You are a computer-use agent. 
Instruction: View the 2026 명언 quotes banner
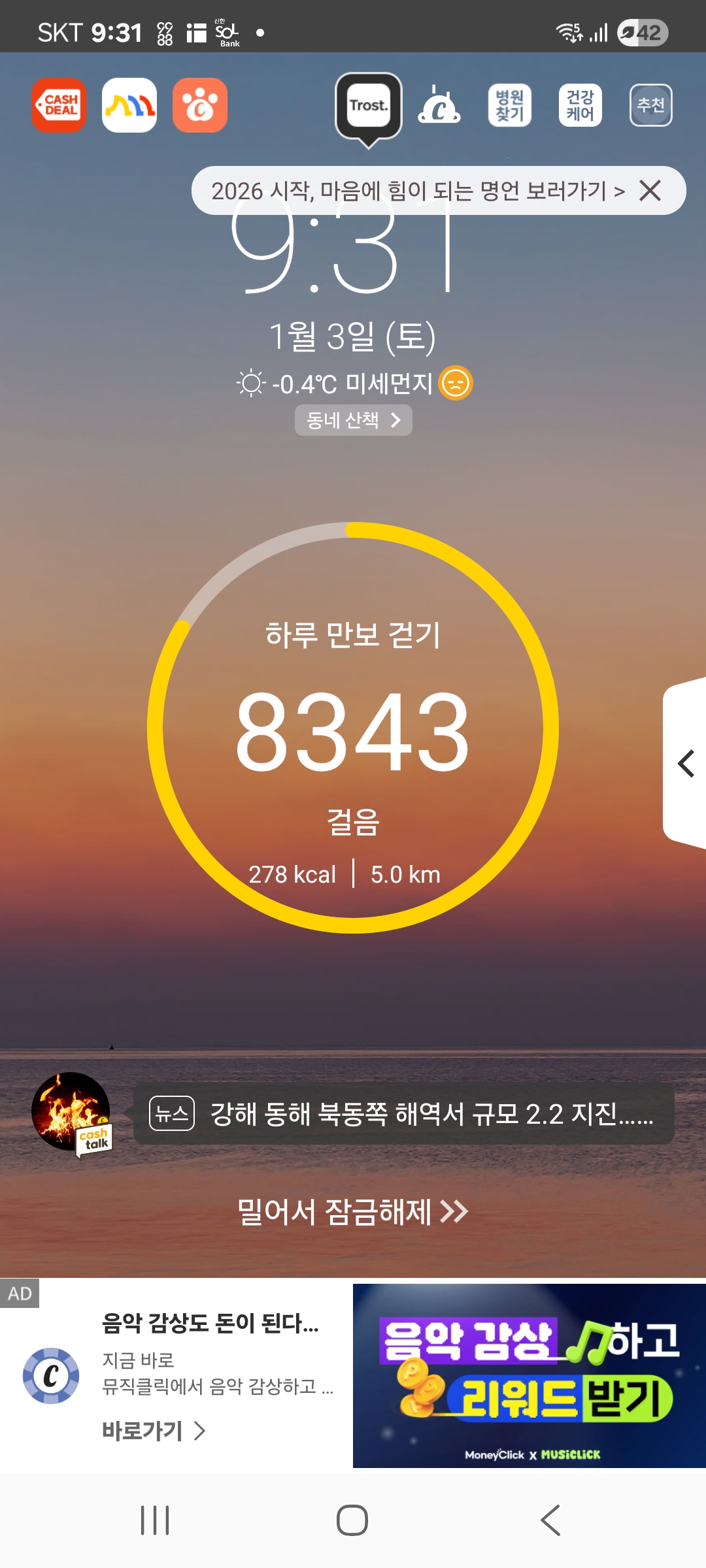(417, 191)
